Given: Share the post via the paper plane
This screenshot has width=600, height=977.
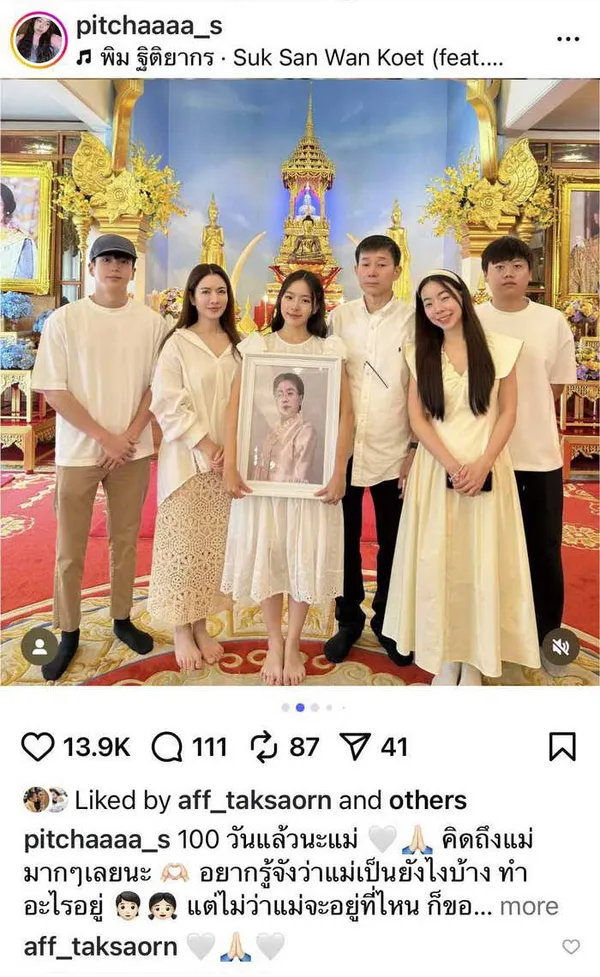Looking at the screenshot, I should pos(356,747).
